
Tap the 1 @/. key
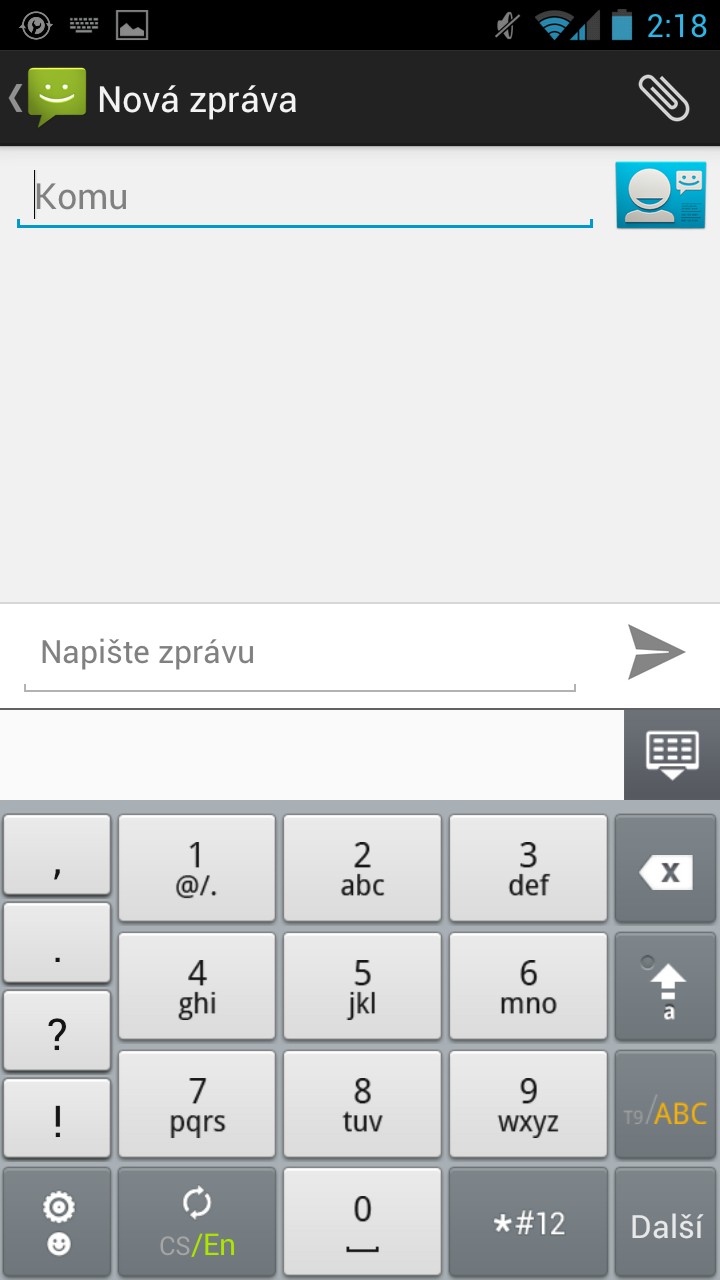tap(196, 869)
